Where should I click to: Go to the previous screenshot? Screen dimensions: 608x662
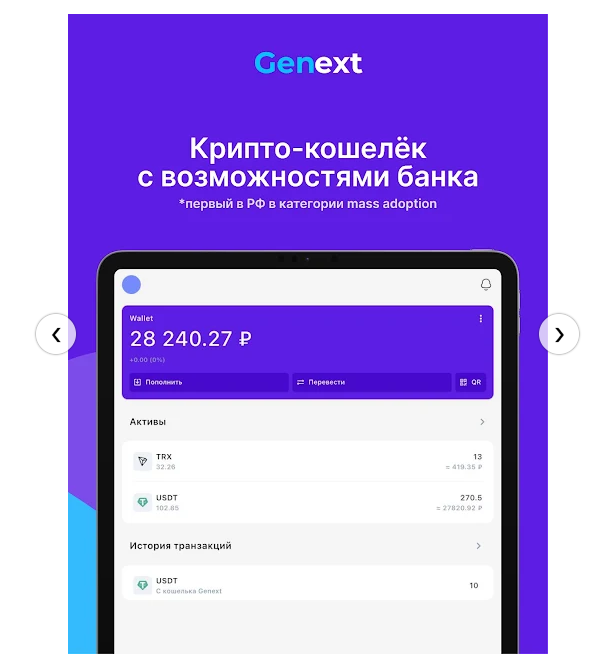pos(56,334)
